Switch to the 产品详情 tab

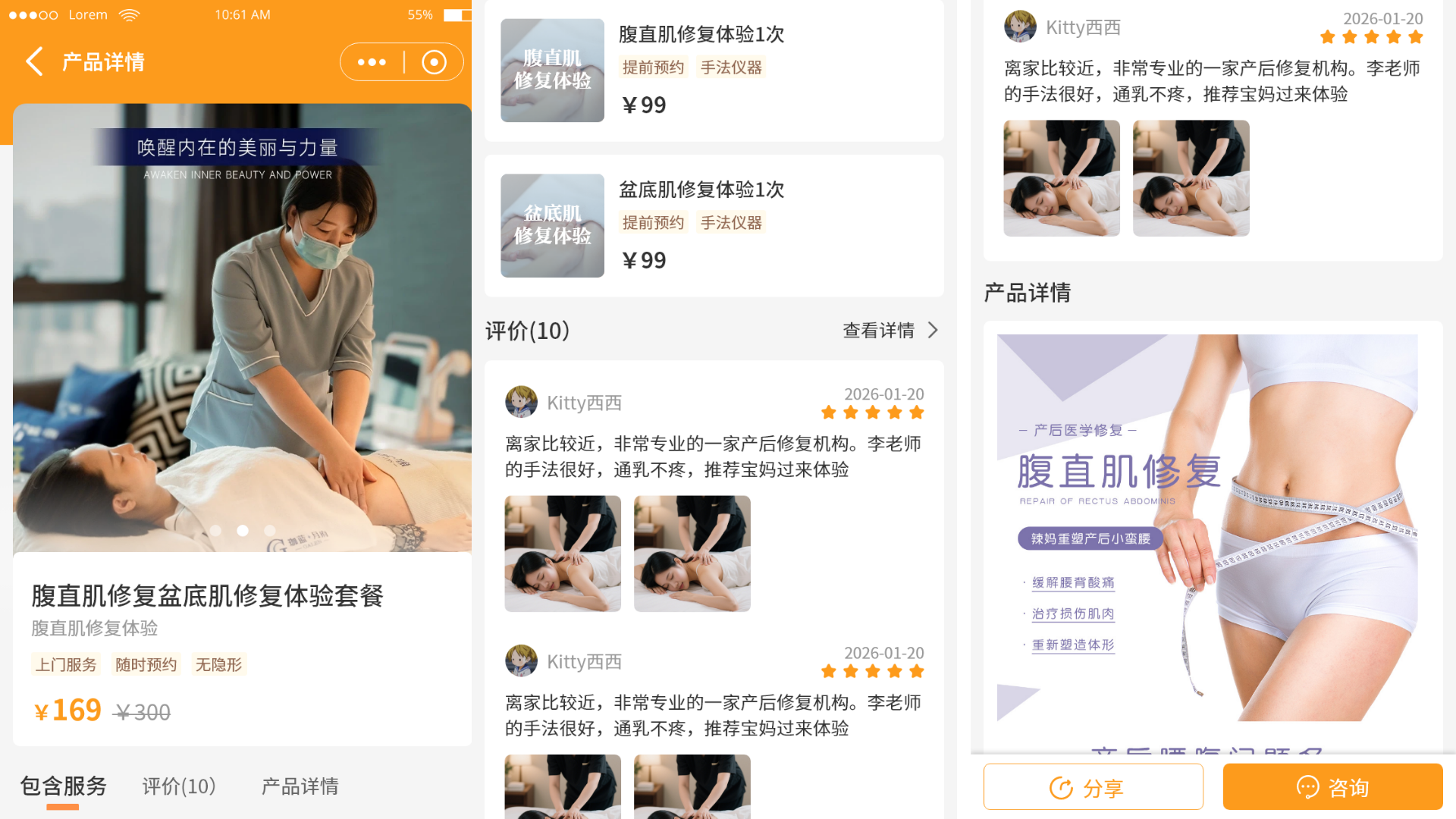pos(300,786)
